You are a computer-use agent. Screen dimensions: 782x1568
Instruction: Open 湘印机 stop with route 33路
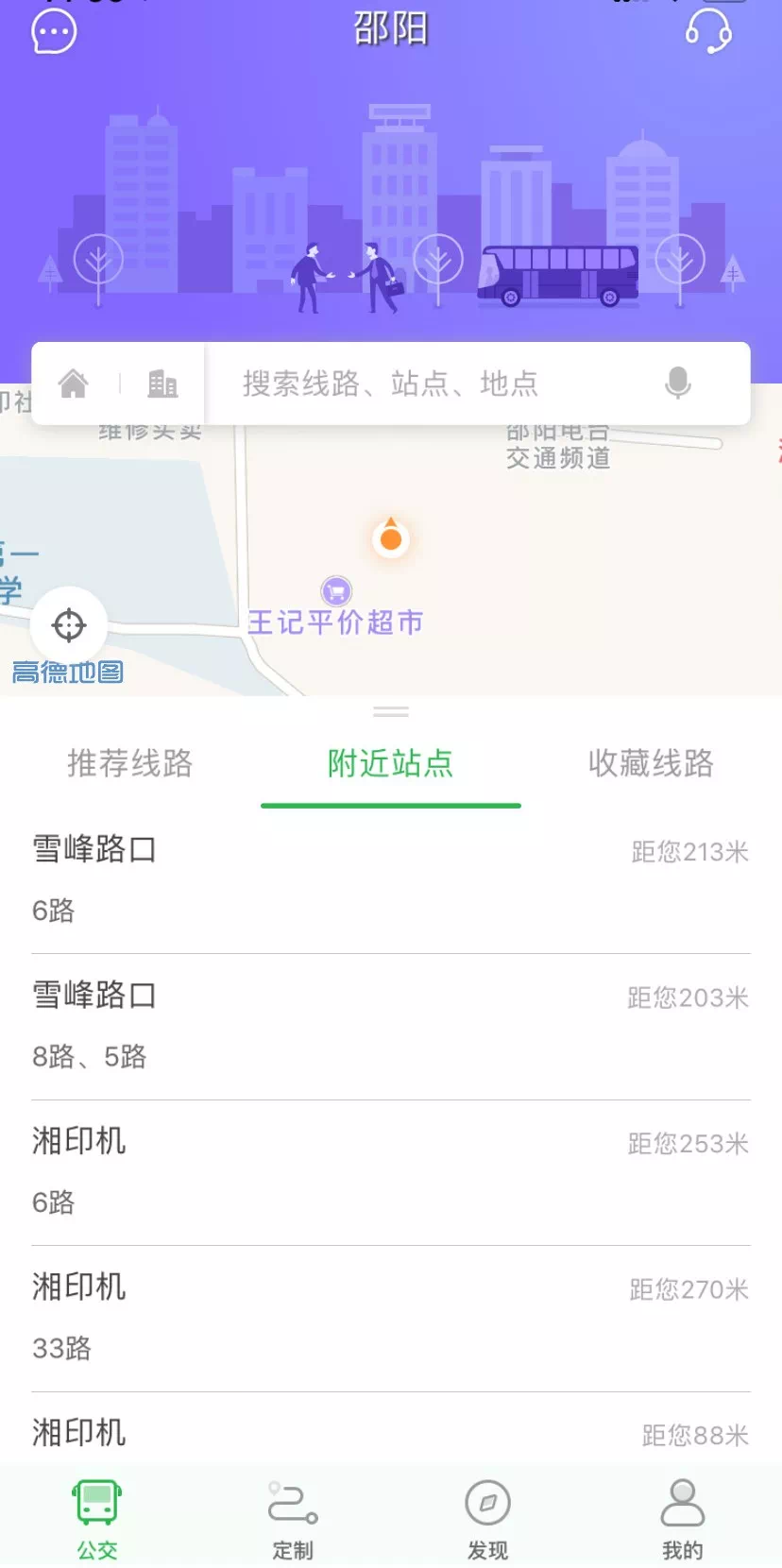391,1318
